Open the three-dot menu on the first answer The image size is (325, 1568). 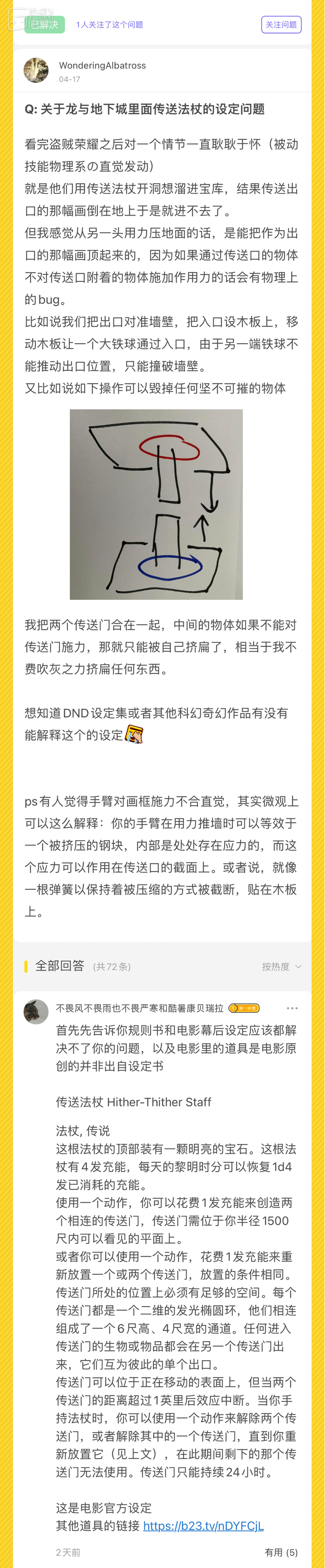point(292,1008)
